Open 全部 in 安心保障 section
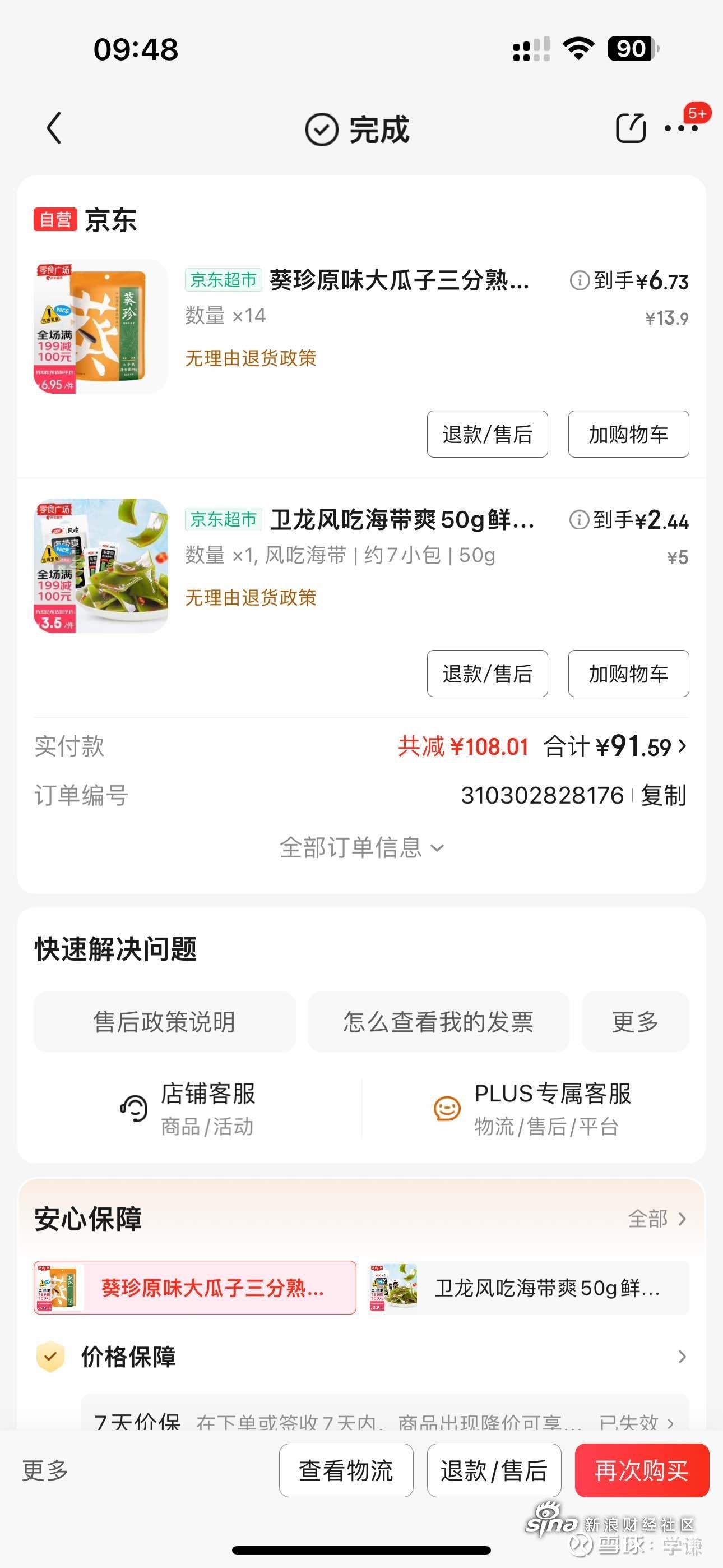 tap(657, 1219)
